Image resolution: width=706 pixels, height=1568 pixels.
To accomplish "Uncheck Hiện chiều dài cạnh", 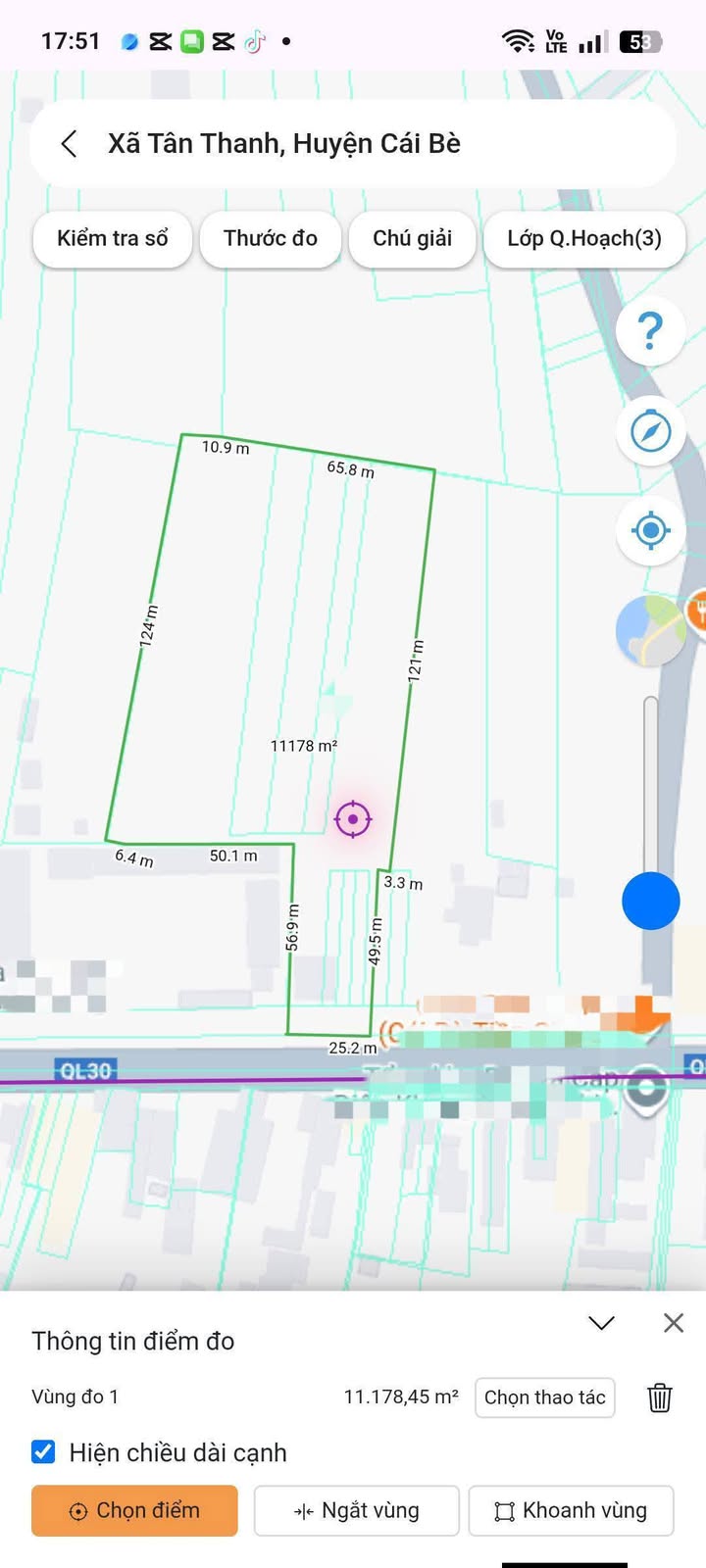I will pos(43,1451).
